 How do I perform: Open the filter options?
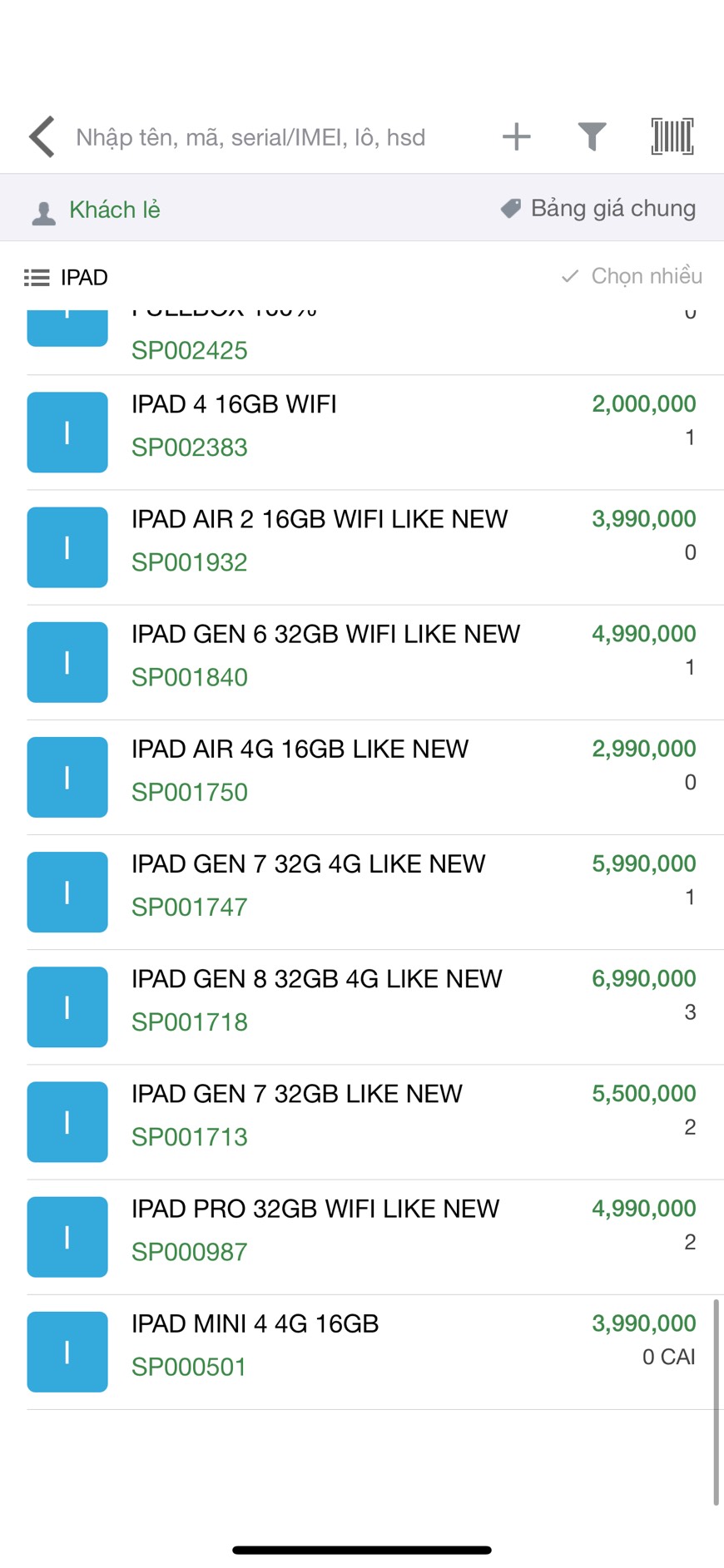[592, 136]
